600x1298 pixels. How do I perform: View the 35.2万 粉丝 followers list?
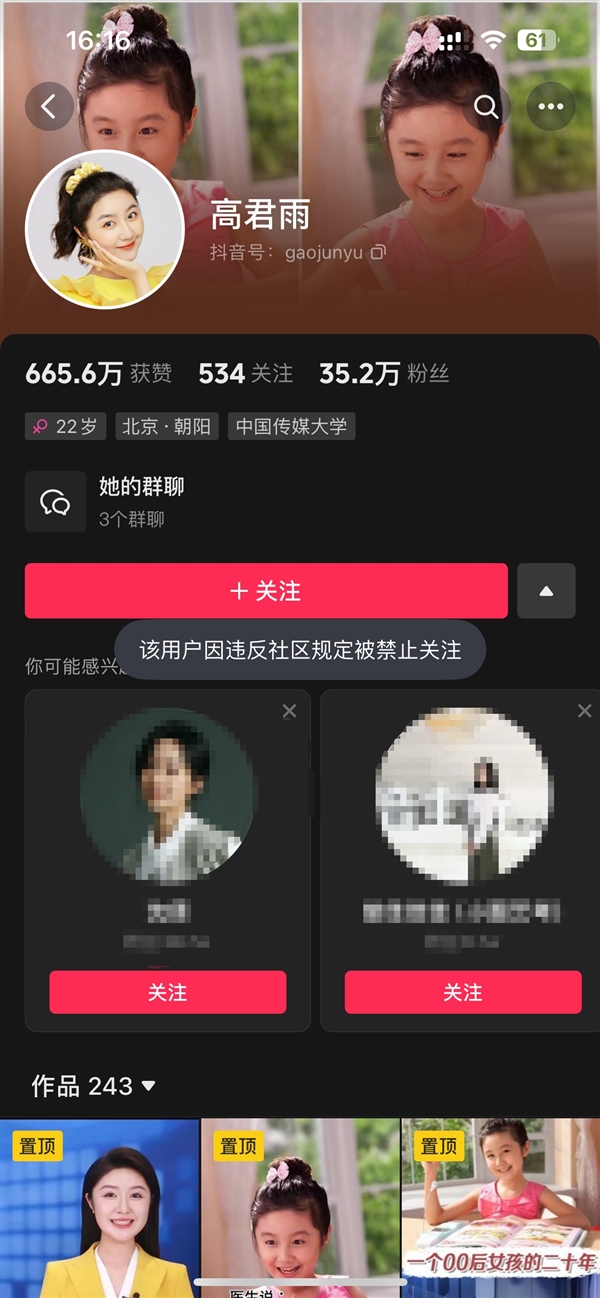(384, 374)
